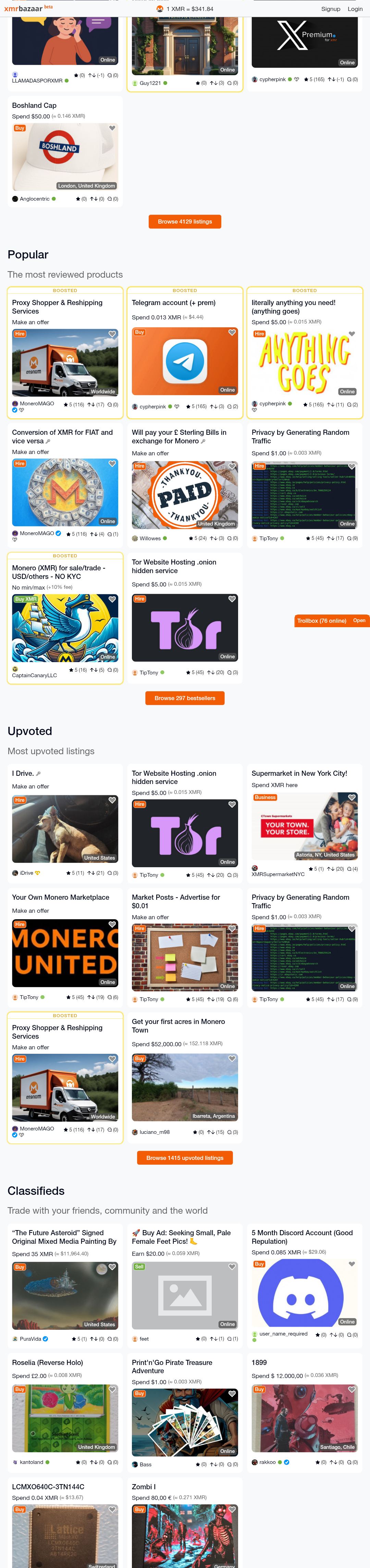
Task: Open the Trollbox chat panel
Action: point(359,621)
